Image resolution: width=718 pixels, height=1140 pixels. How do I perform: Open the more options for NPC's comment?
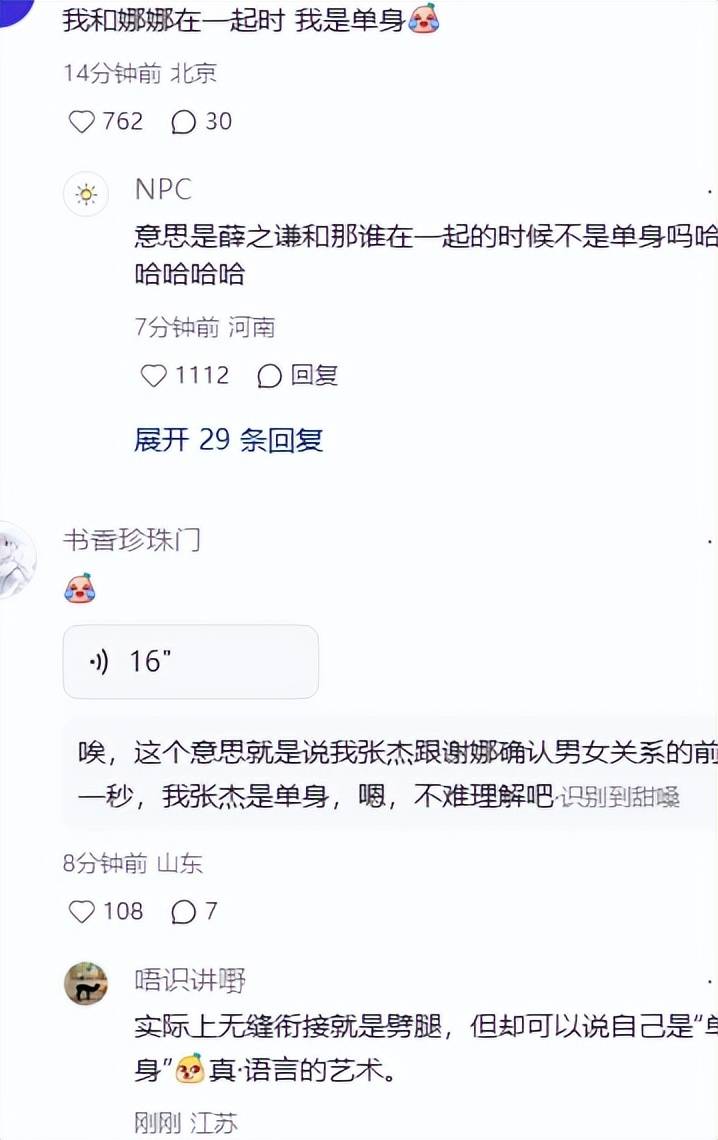[x=709, y=192]
